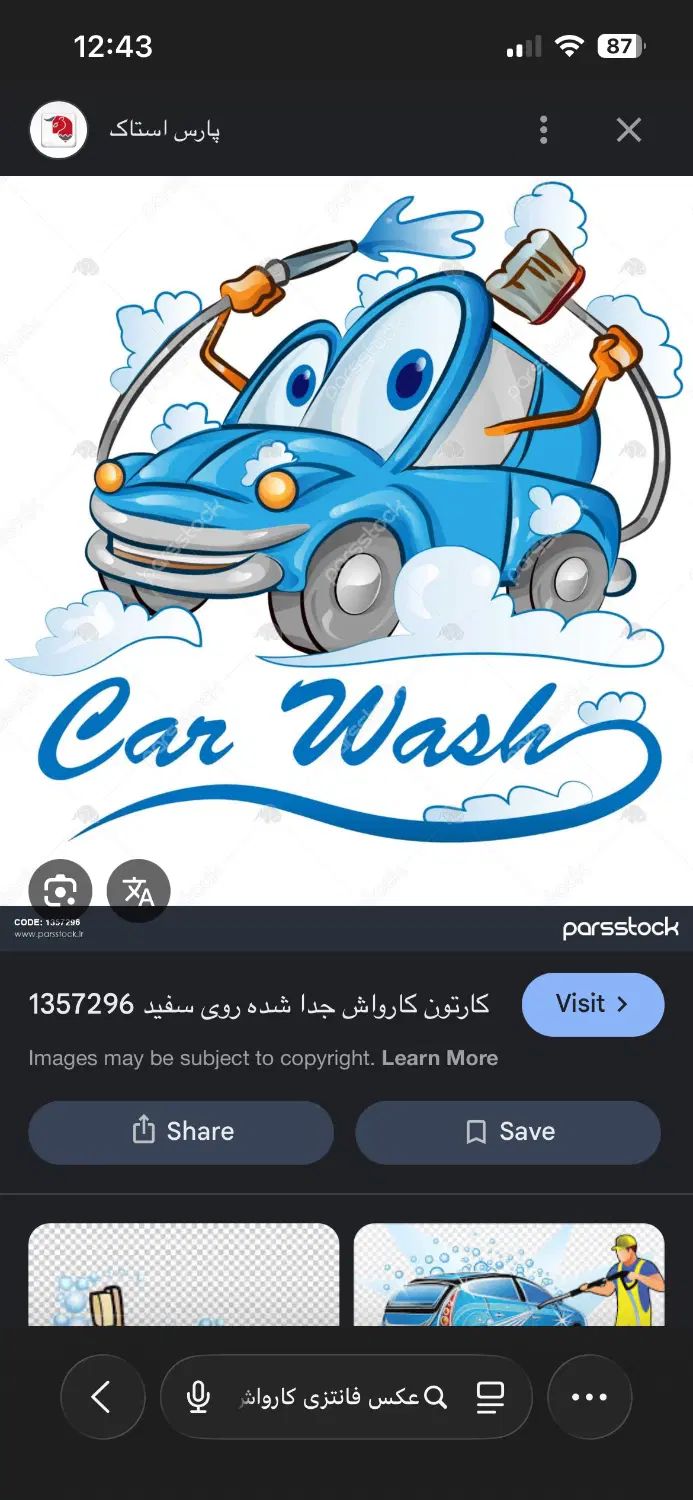Open the browser more options menu
The image size is (693, 1500).
point(589,1397)
